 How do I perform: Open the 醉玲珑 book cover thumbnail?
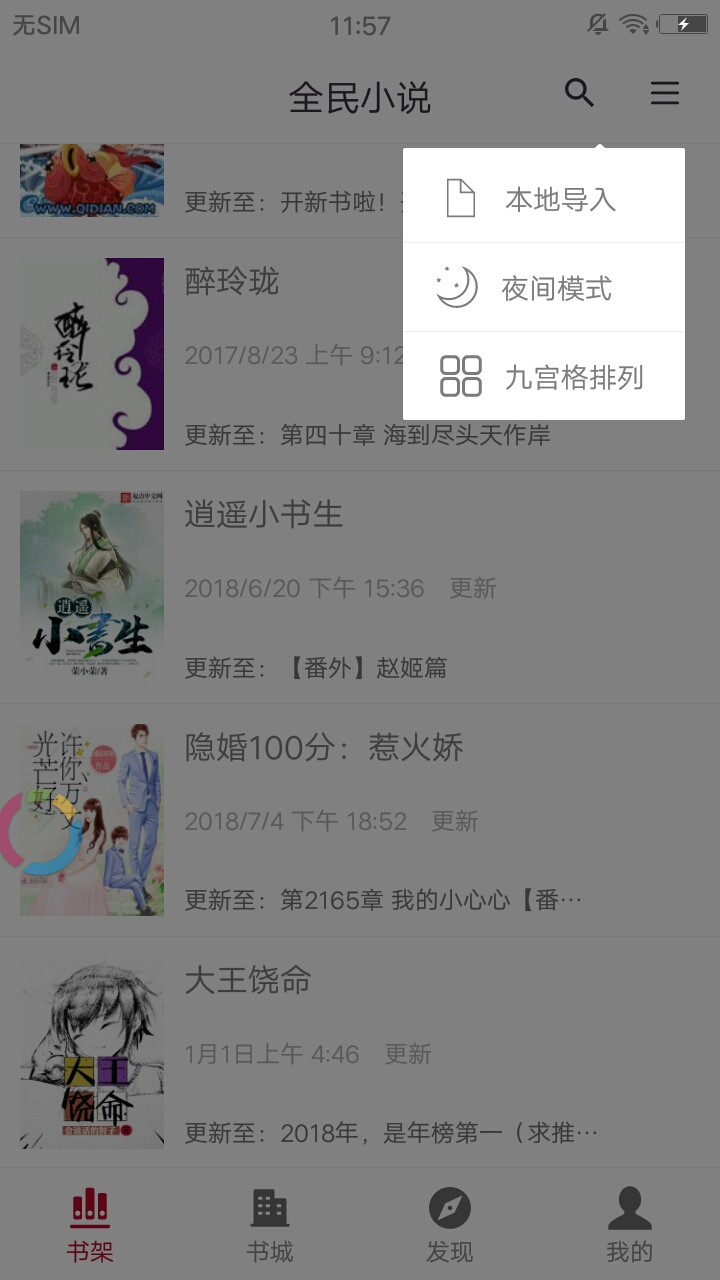pyautogui.click(x=91, y=352)
